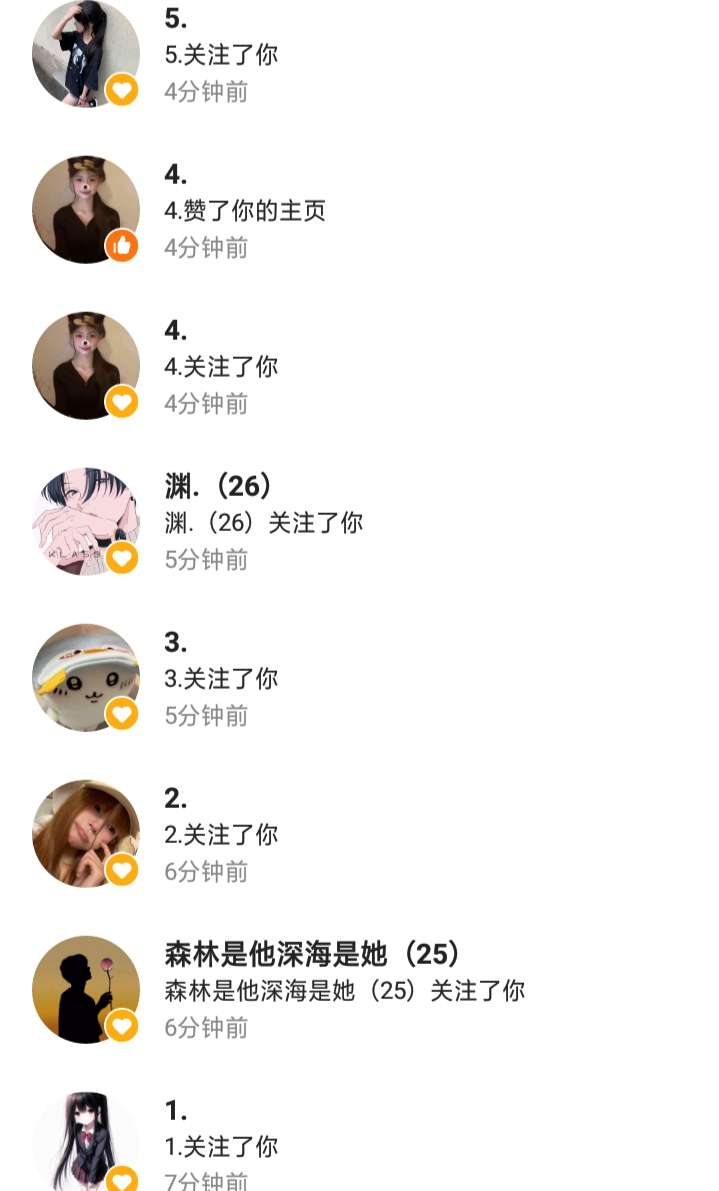
Task: View avatar of 森林是他深海是她（25）
Action: 86,990
